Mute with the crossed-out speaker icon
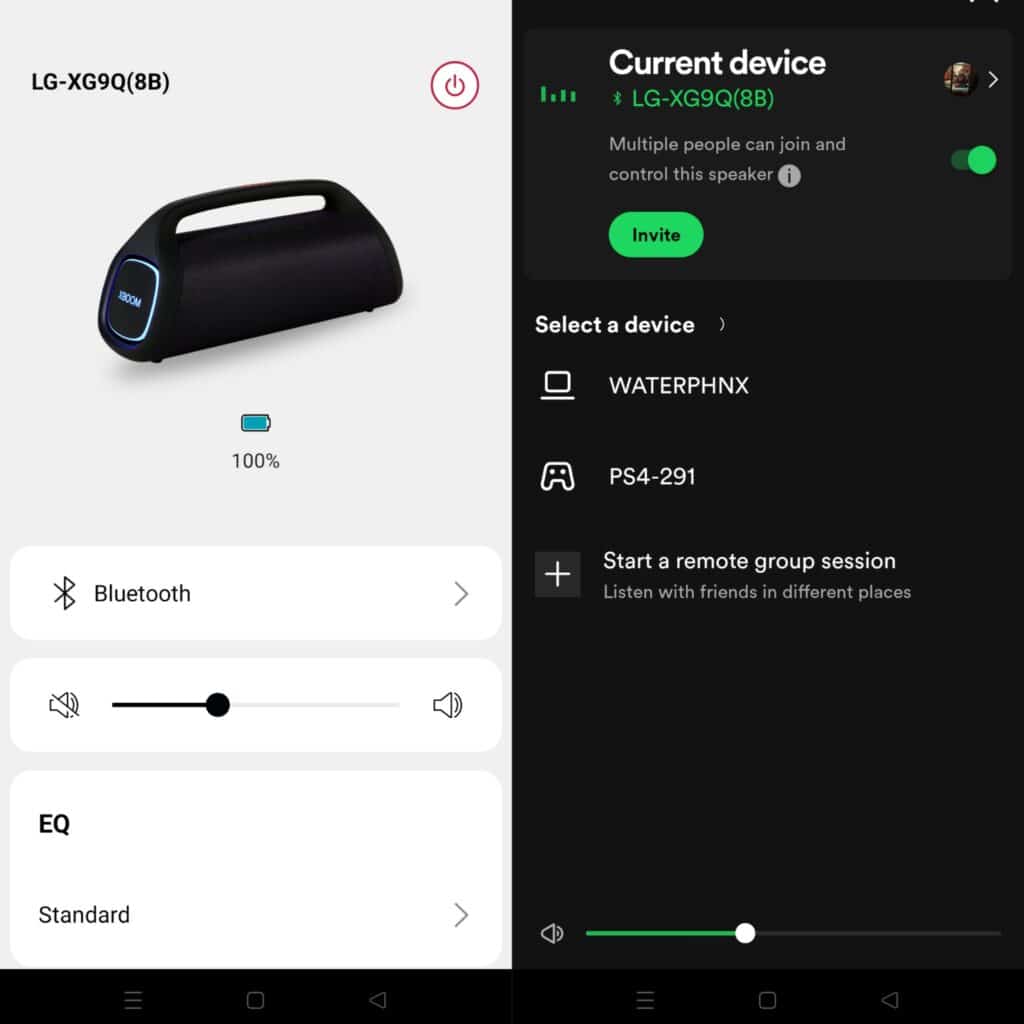This screenshot has height=1024, width=1024. click(64, 706)
